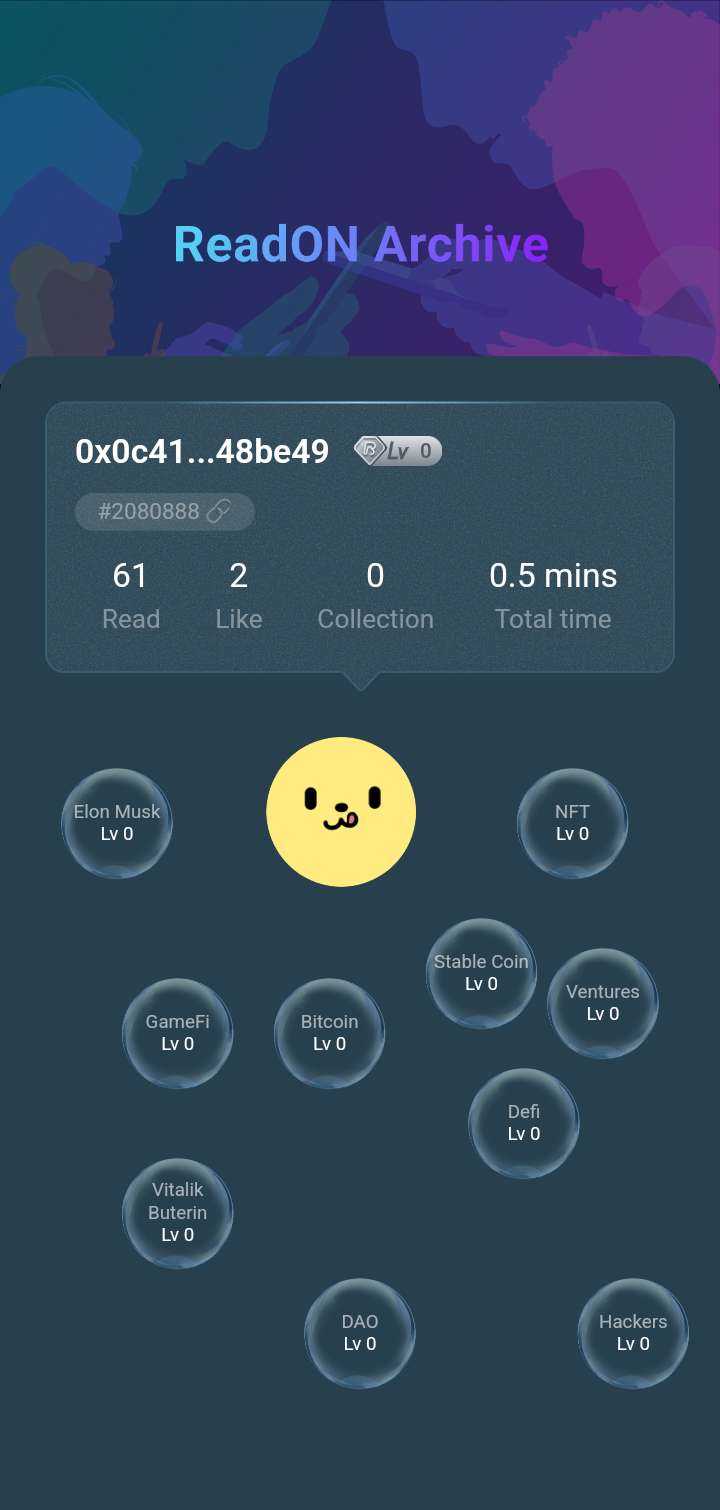Image resolution: width=720 pixels, height=1510 pixels.
Task: Open the NFT topic bubble
Action: coord(572,823)
